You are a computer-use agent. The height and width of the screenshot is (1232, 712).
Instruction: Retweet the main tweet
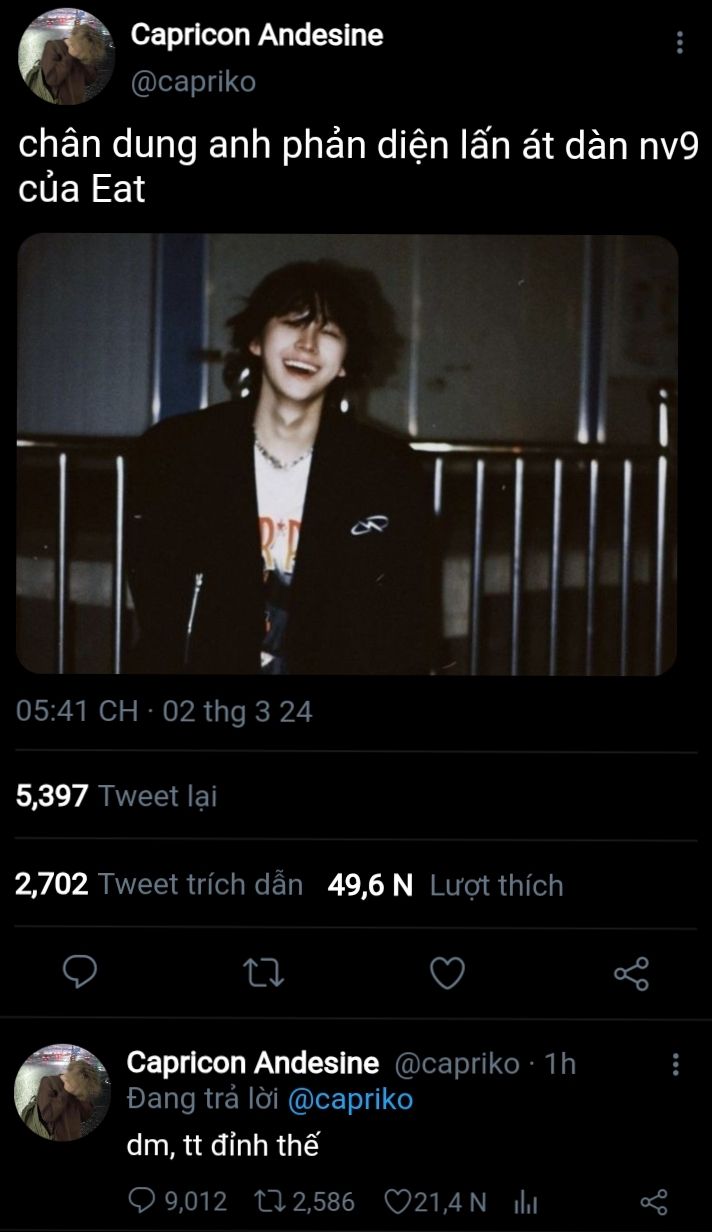(264, 972)
